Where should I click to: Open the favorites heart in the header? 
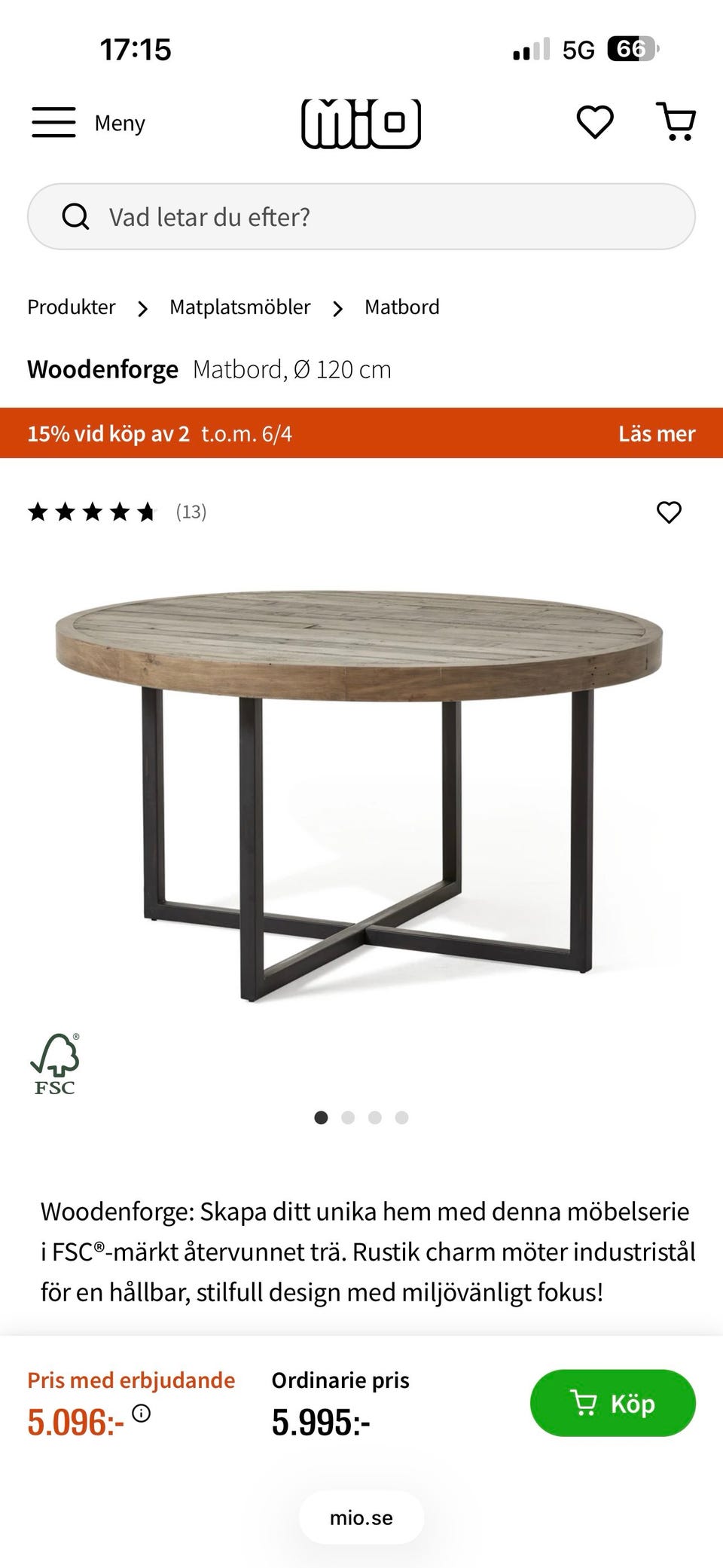tap(595, 122)
